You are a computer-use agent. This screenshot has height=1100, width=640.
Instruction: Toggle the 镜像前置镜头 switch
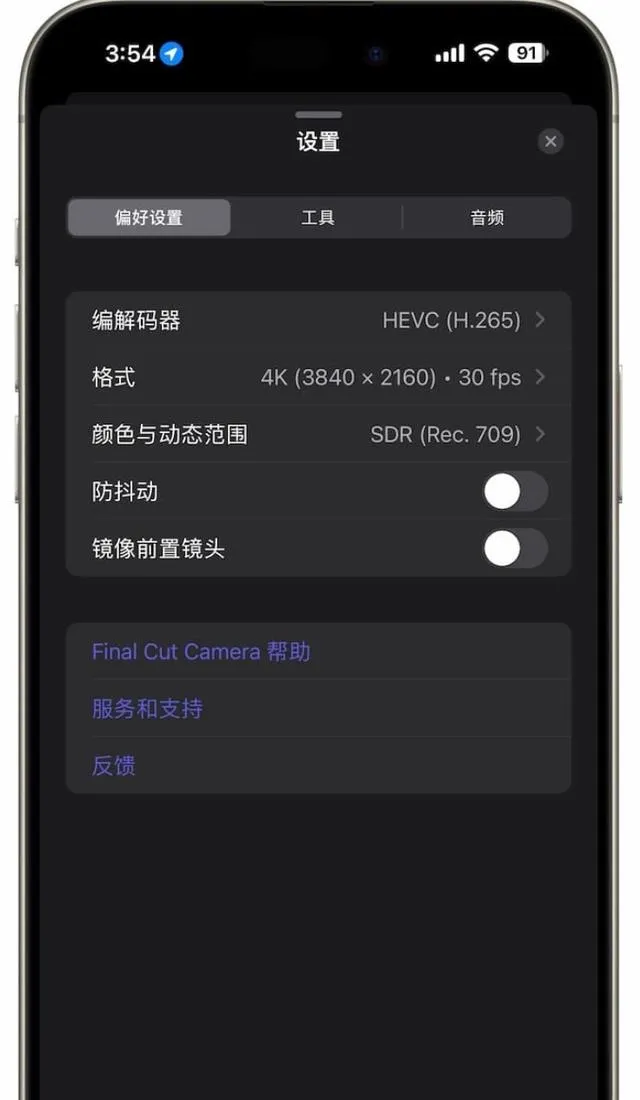(515, 549)
